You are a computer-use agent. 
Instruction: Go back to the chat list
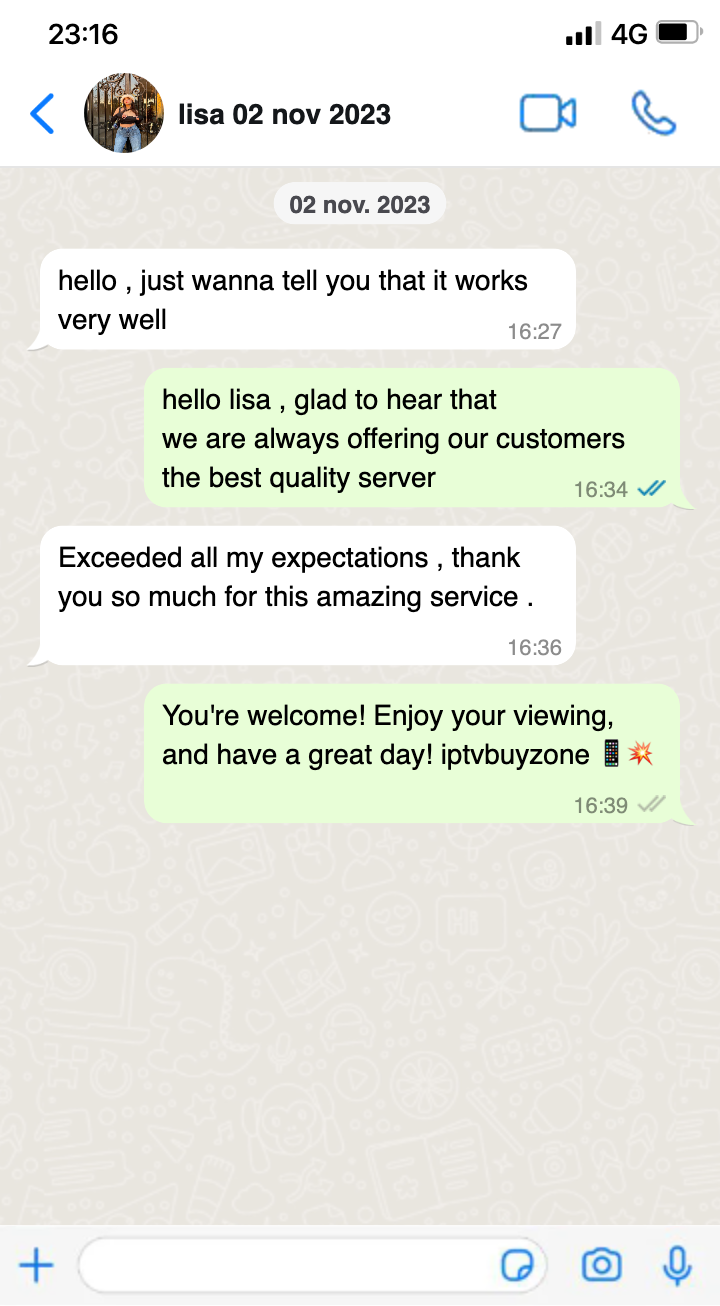(42, 114)
